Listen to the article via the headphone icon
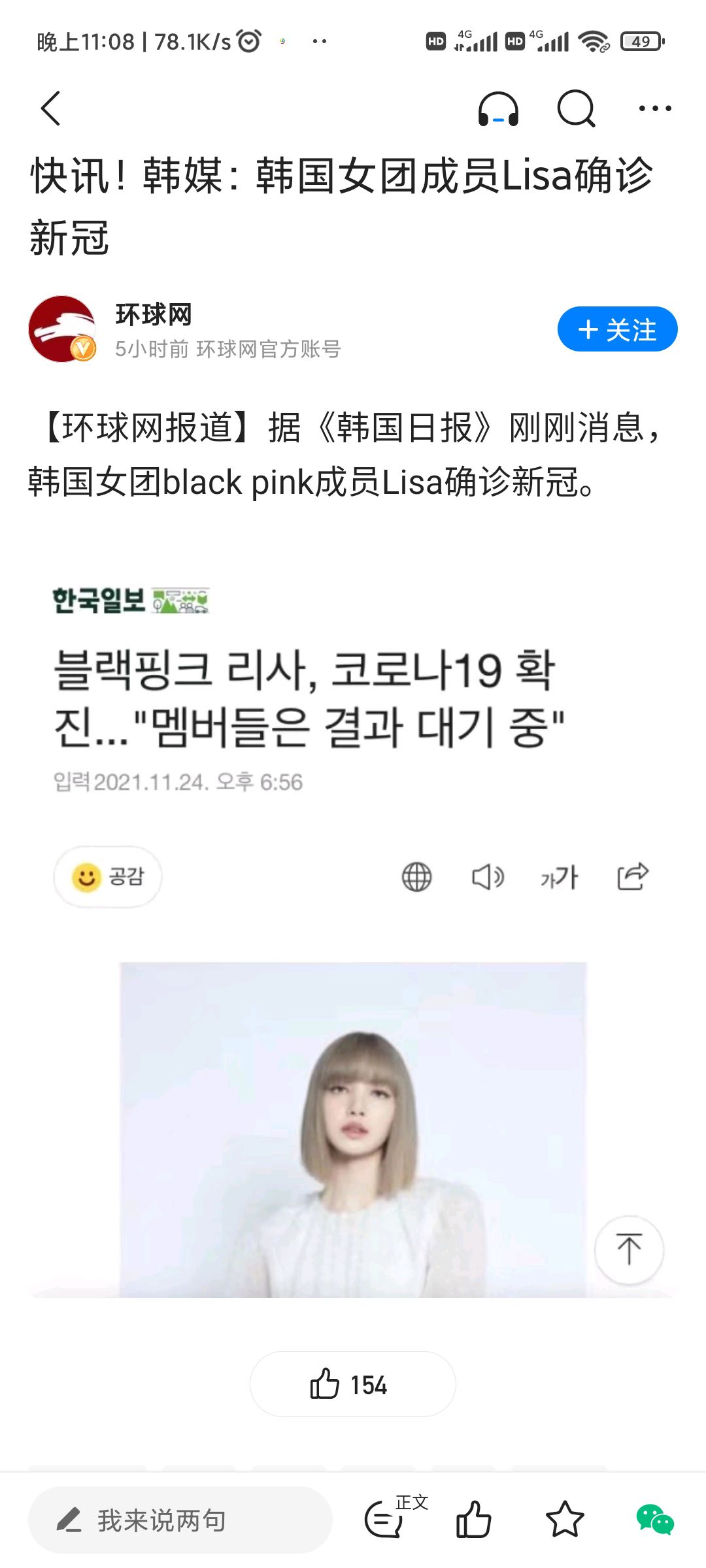Image resolution: width=706 pixels, height=1568 pixels. 498,108
